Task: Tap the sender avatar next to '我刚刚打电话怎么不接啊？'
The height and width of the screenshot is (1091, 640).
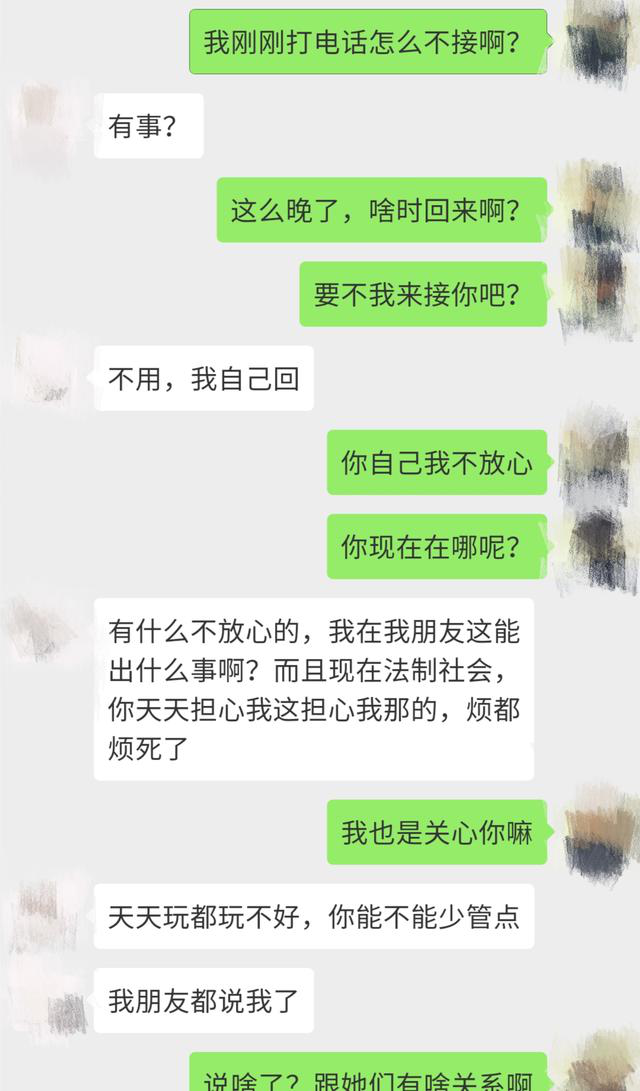Action: click(x=597, y=42)
